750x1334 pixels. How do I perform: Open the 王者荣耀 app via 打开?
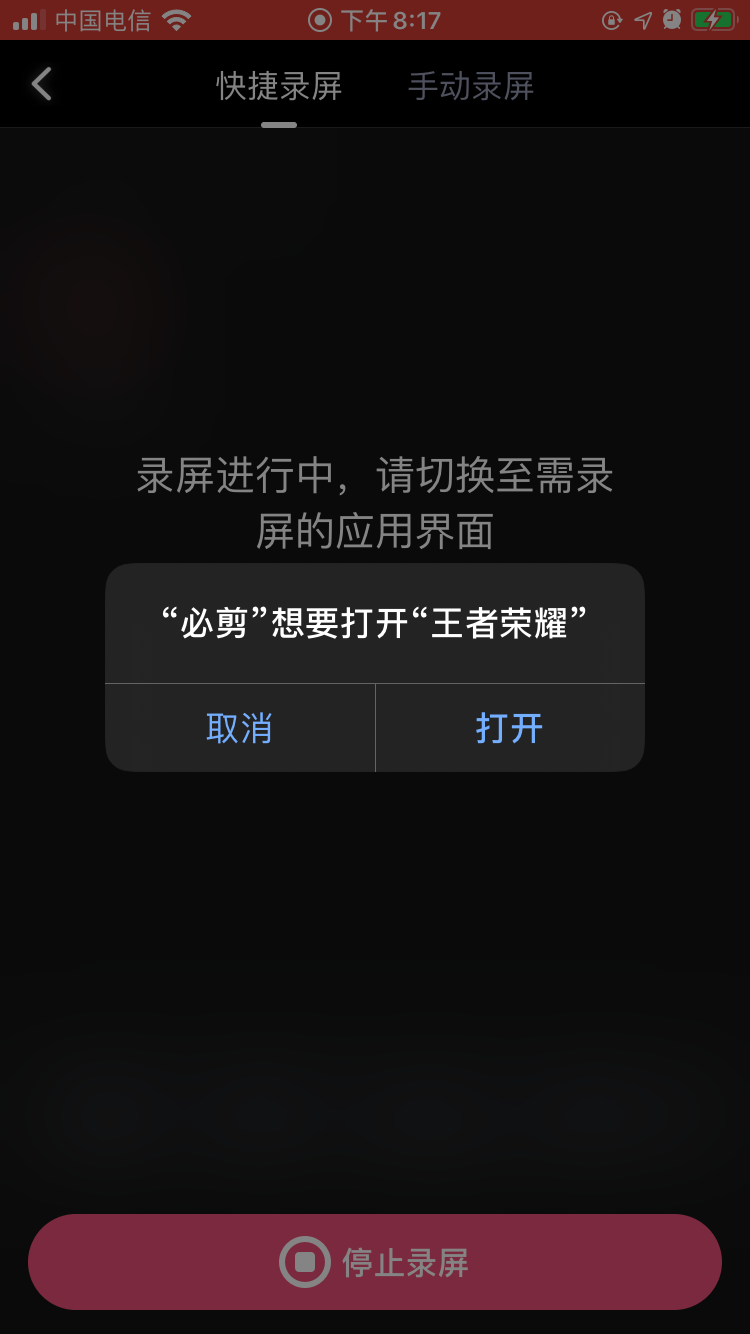(509, 728)
